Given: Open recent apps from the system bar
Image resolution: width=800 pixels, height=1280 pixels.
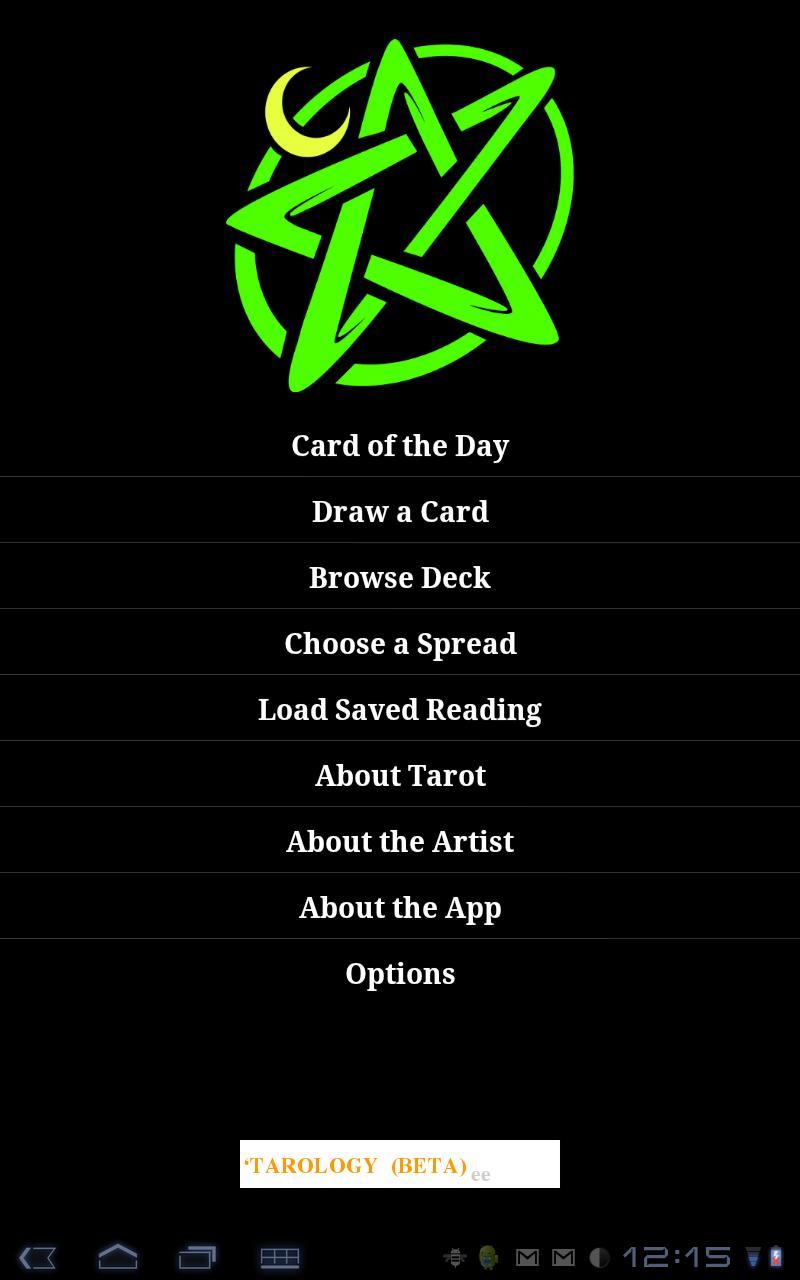Looking at the screenshot, I should pos(198,1257).
